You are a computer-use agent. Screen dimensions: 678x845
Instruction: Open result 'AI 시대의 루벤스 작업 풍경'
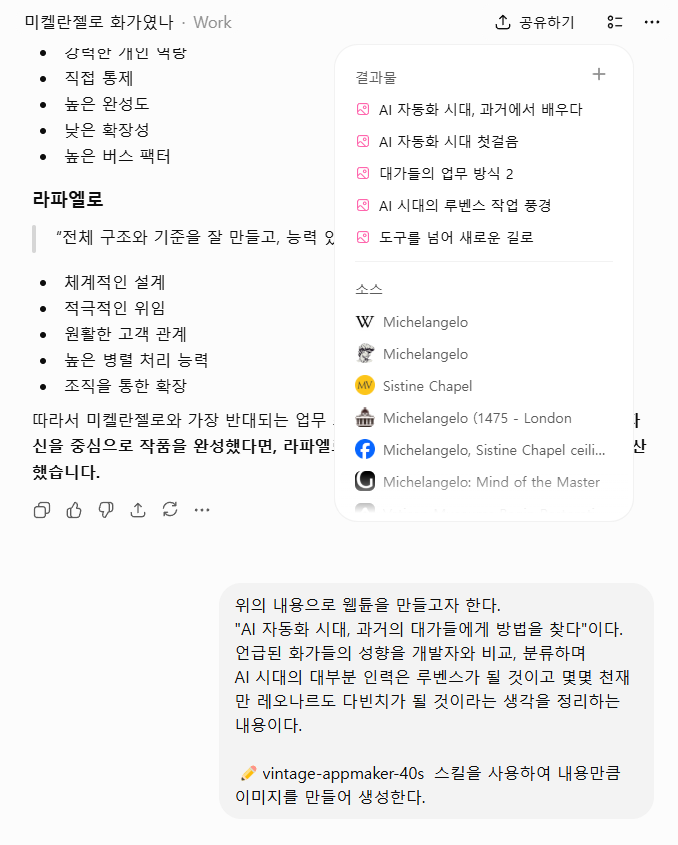pyautogui.click(x=454, y=205)
